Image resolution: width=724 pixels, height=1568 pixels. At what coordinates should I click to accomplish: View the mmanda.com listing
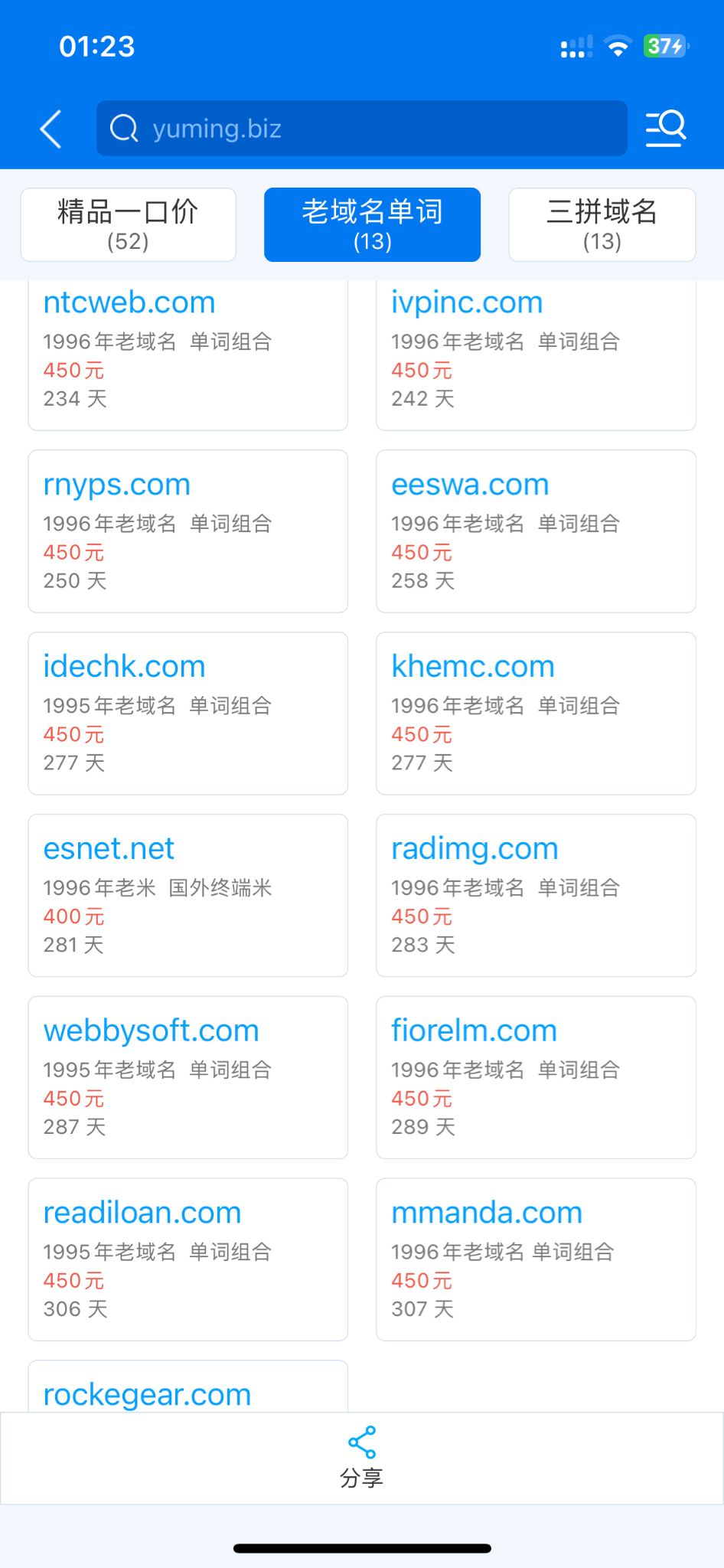tap(536, 1259)
